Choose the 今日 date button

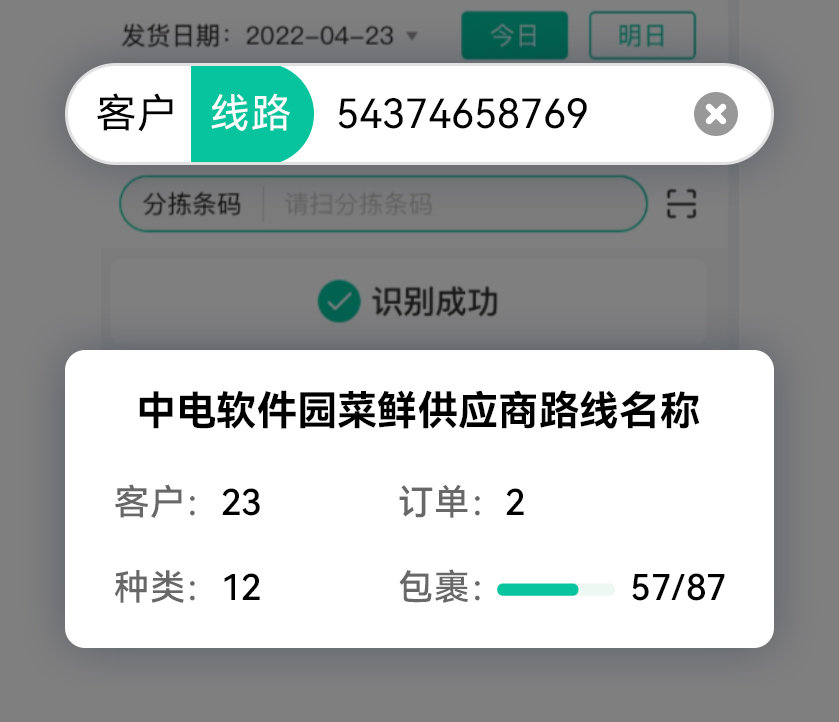[514, 36]
